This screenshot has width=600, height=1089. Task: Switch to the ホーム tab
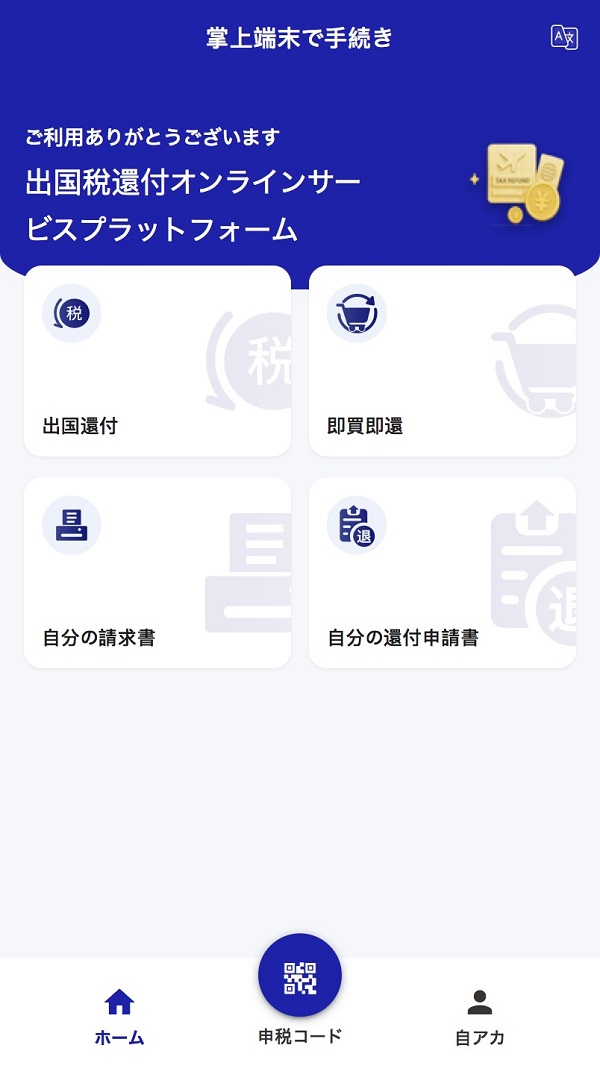point(119,1016)
